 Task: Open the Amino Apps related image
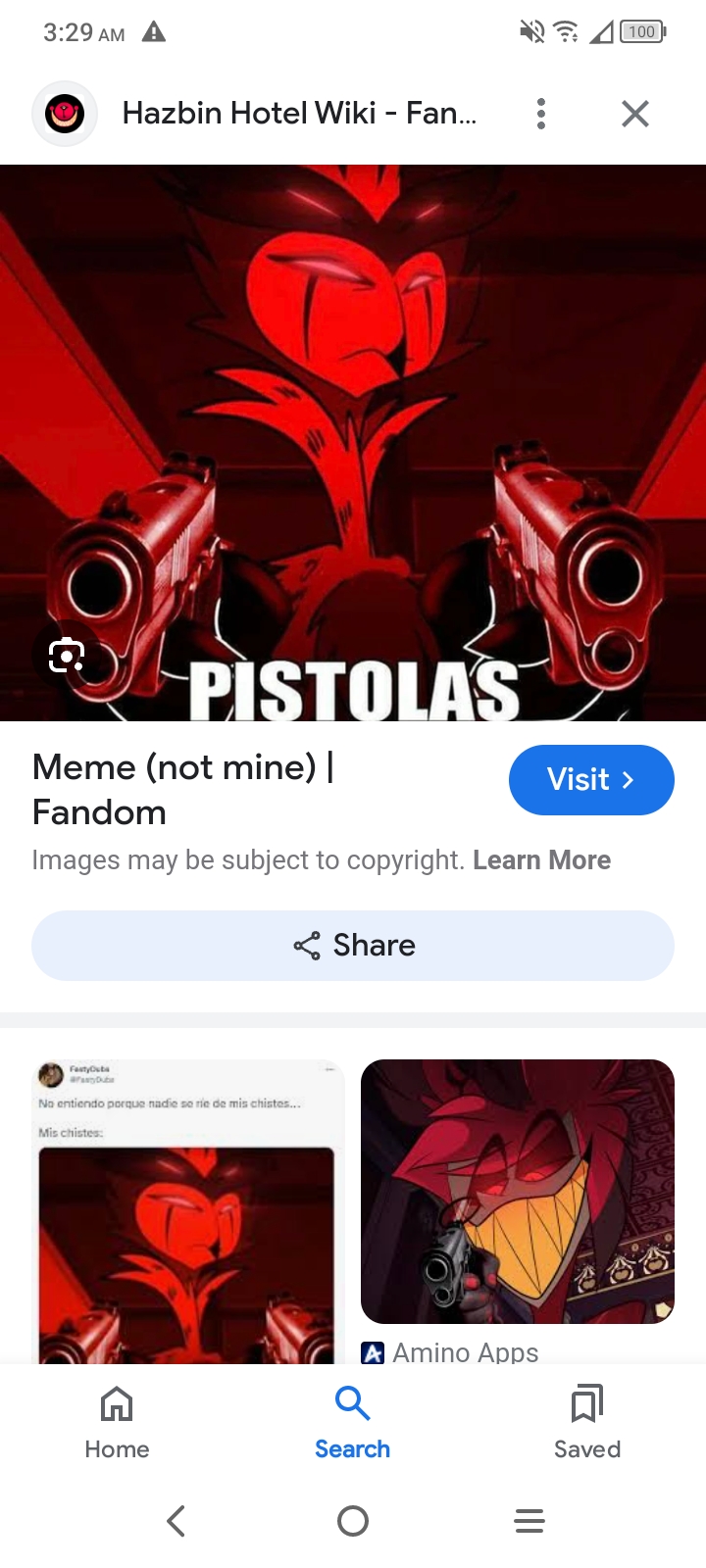point(518,1191)
